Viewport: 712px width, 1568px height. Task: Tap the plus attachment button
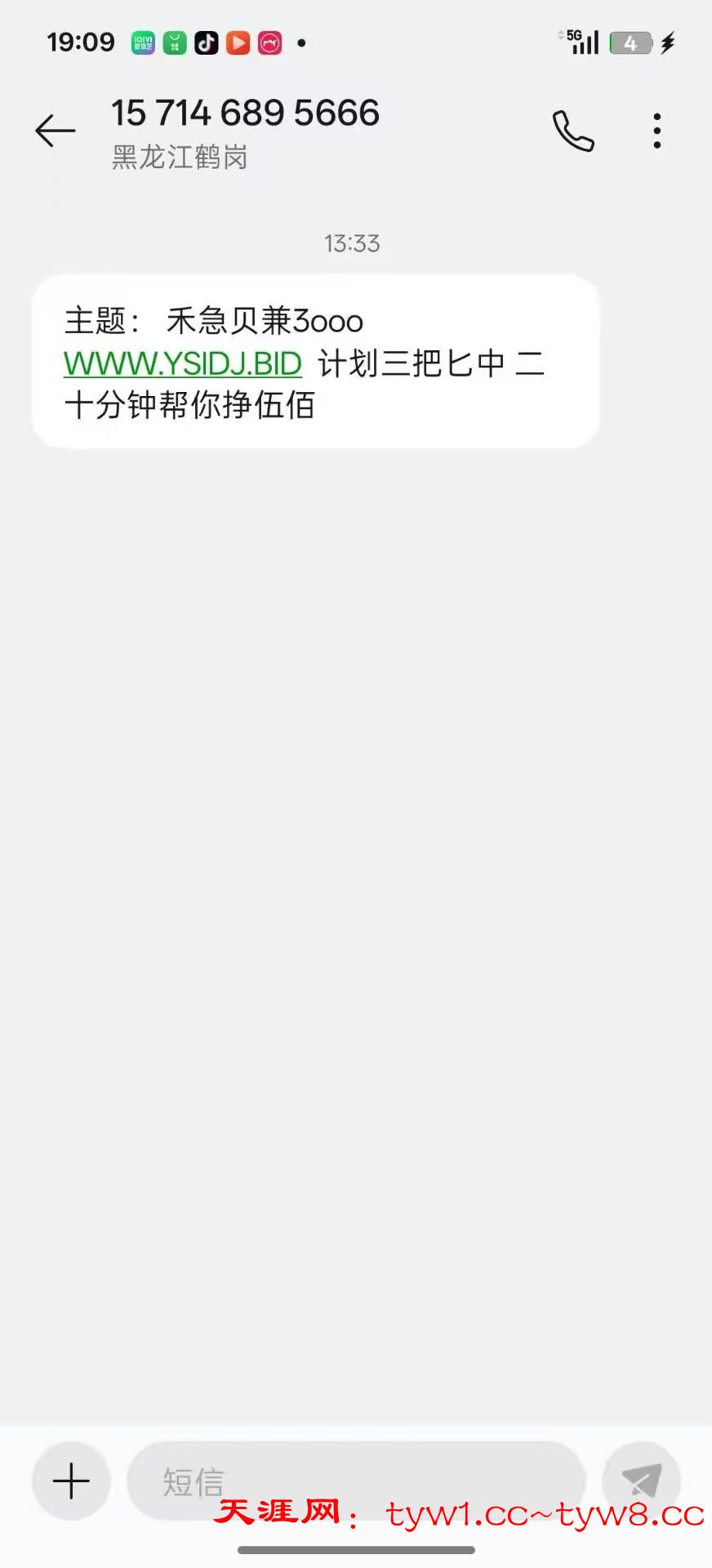[71, 1481]
